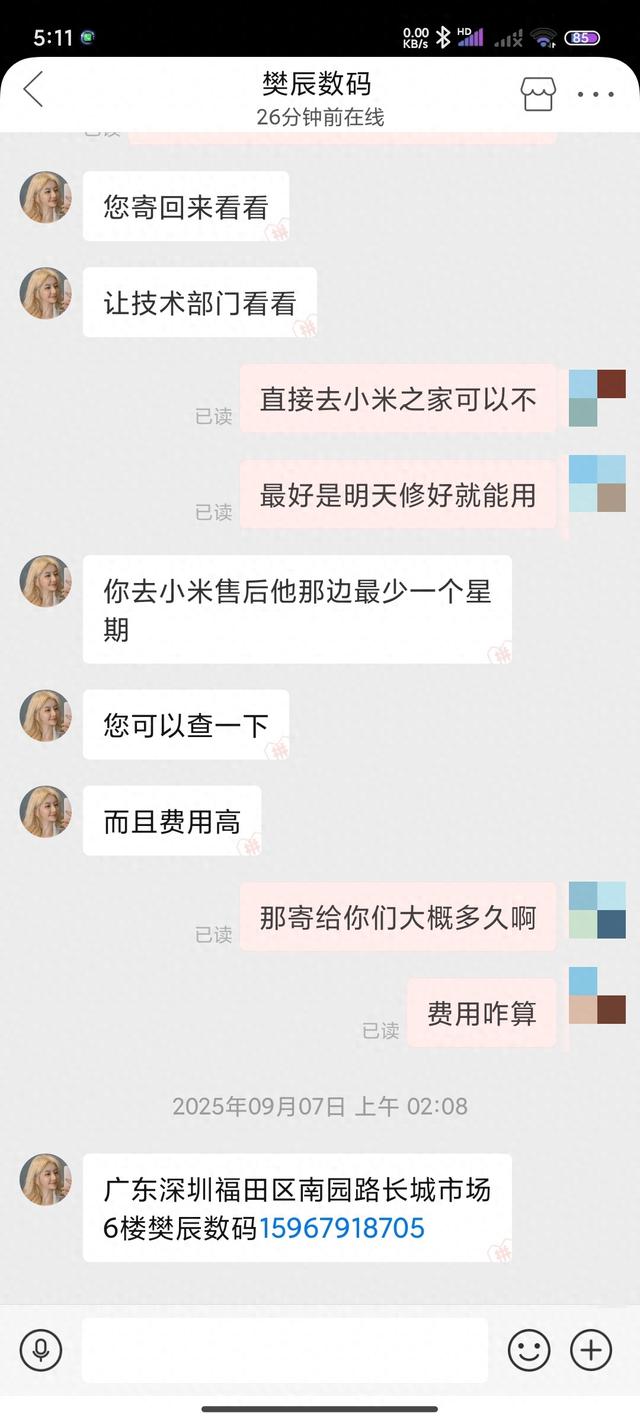Switch to voice input microphone
The height and width of the screenshot is (1422, 640).
pos(41,1350)
